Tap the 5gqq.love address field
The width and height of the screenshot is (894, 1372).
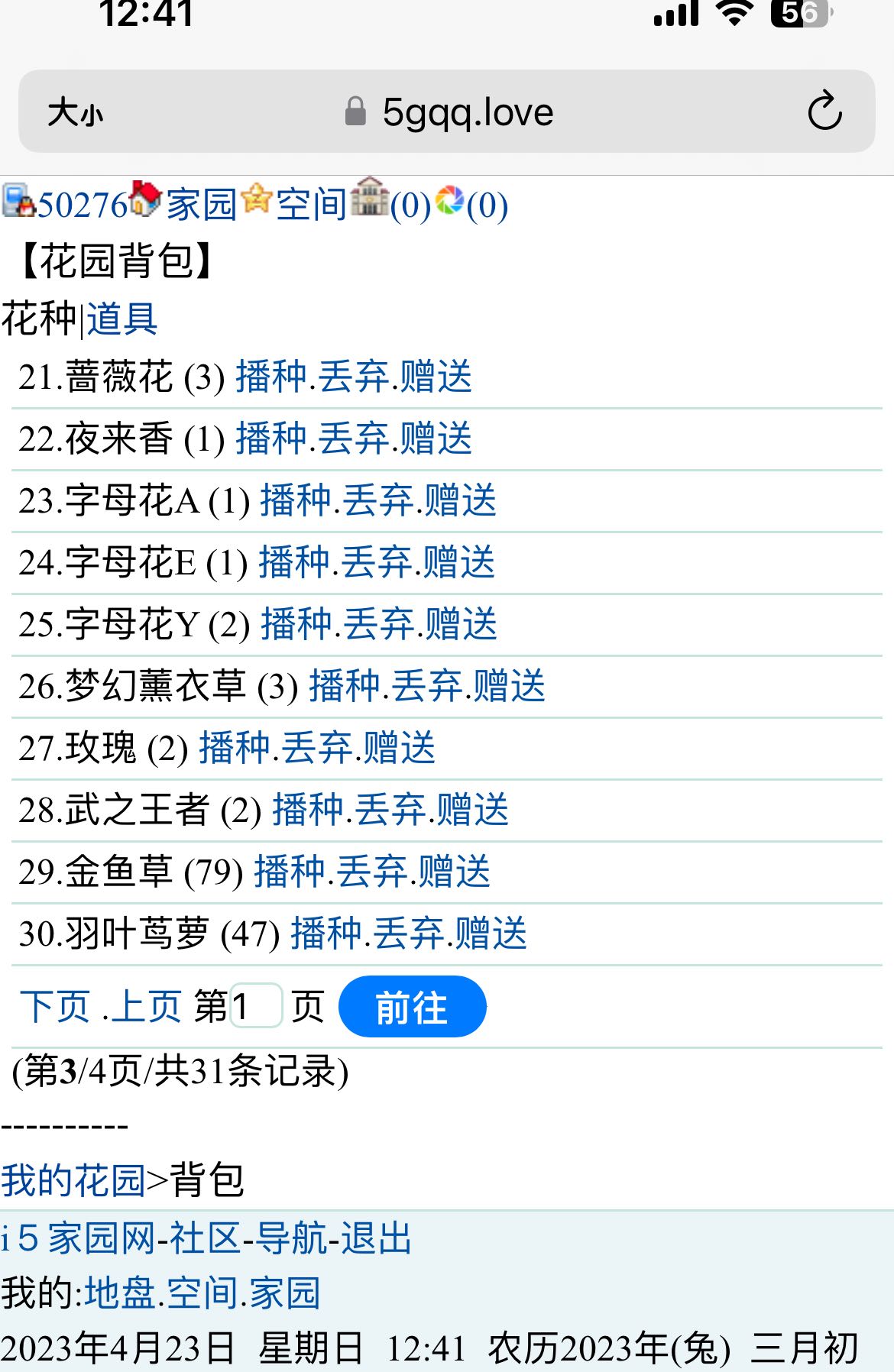(x=466, y=113)
